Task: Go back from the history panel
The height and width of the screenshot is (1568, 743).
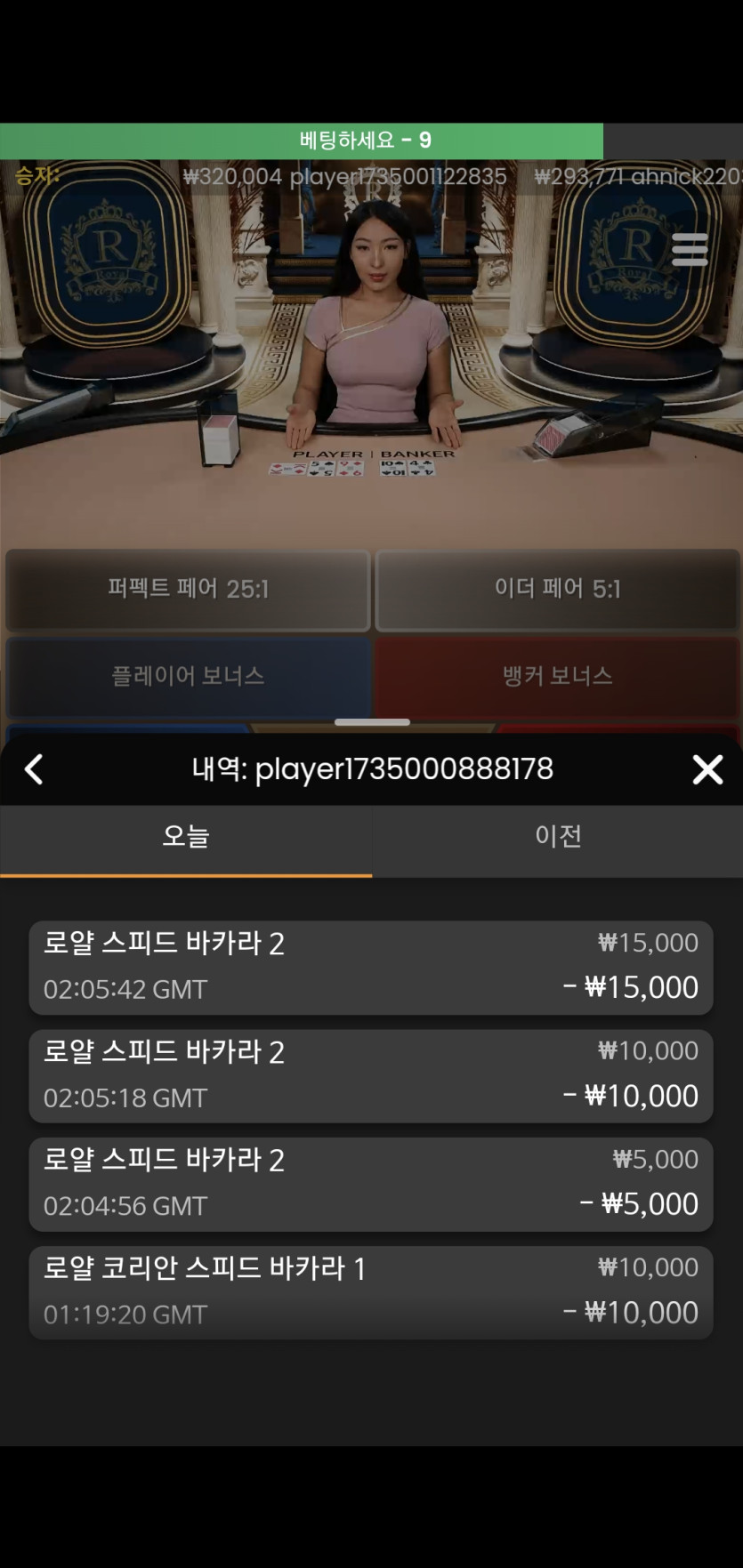Action: (34, 769)
